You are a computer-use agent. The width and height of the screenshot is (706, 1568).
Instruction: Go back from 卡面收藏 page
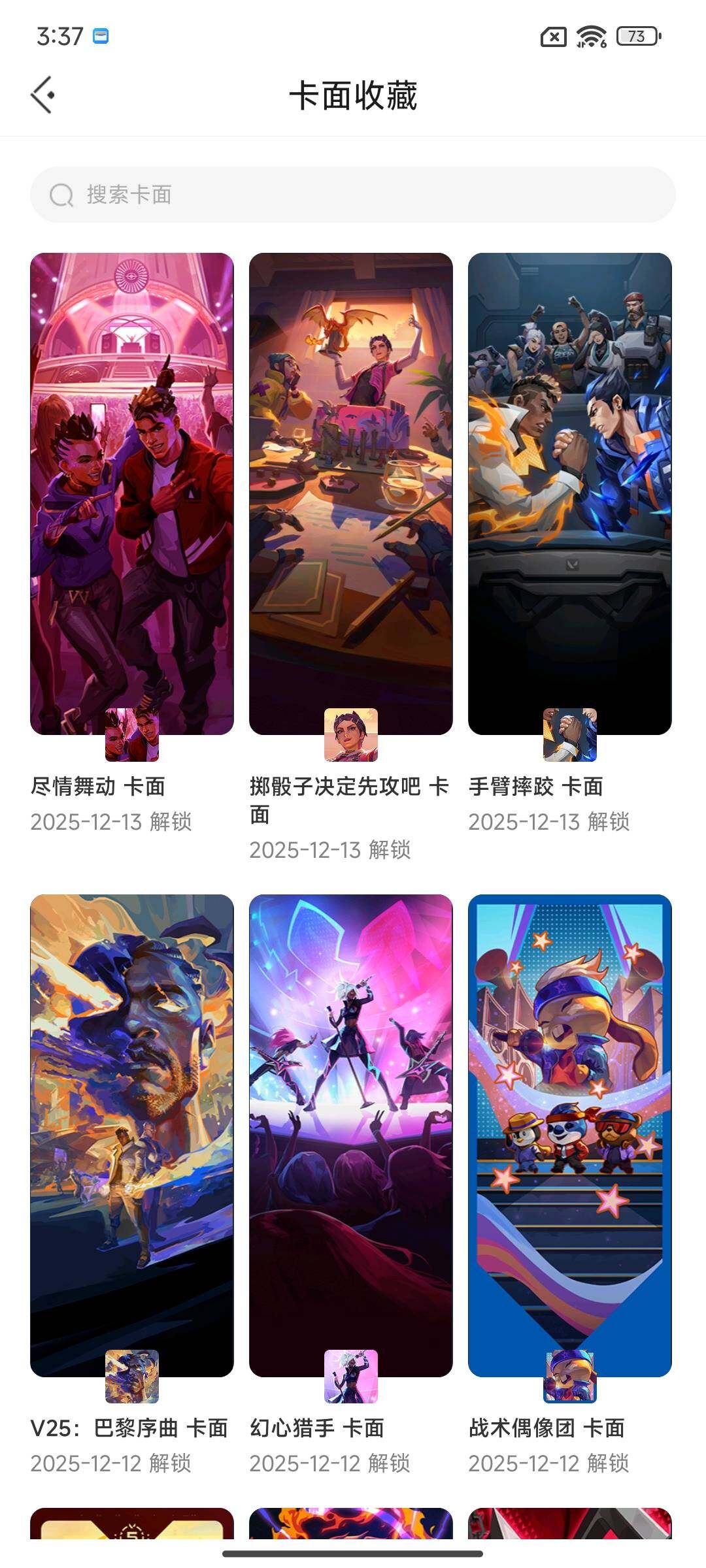coord(42,95)
